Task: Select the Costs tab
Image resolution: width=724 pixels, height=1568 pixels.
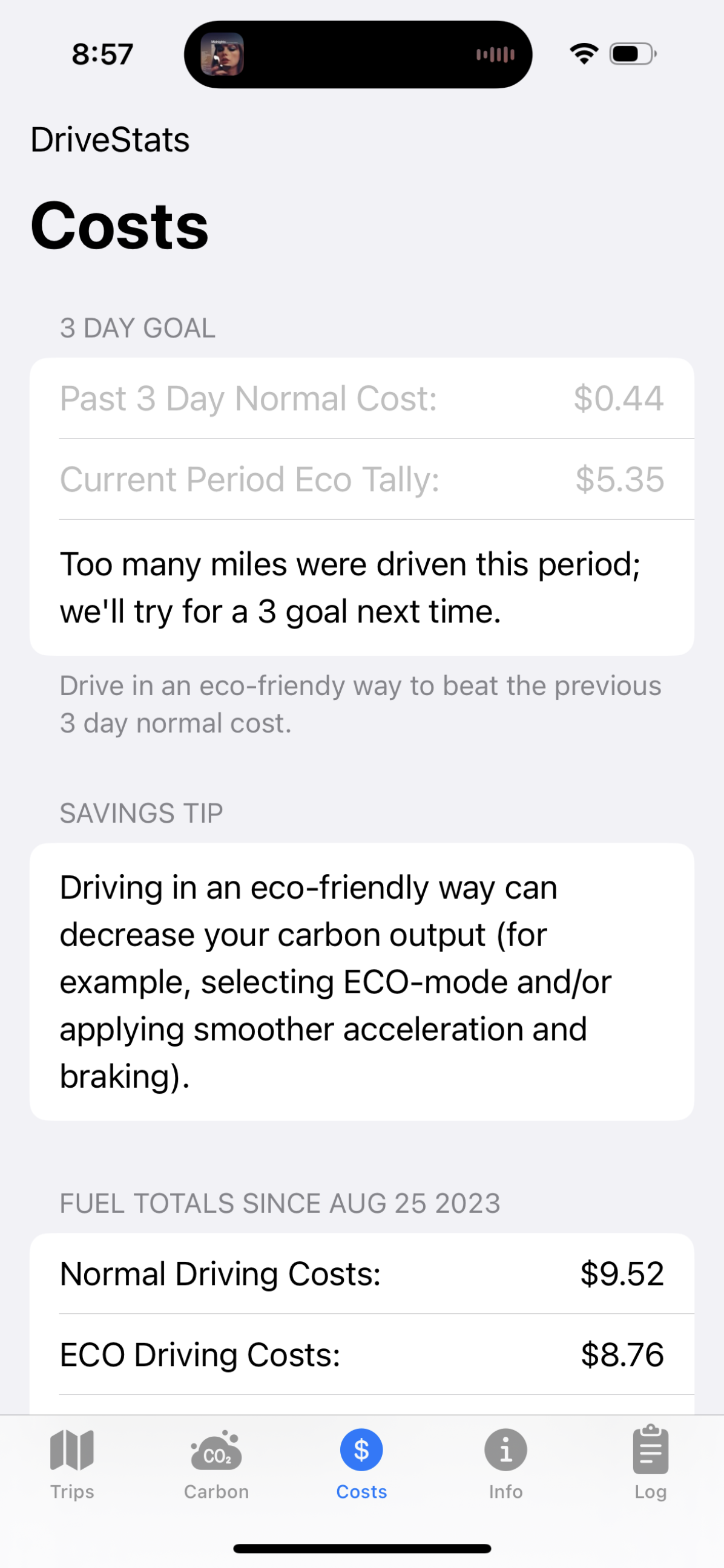Action: point(361,1463)
